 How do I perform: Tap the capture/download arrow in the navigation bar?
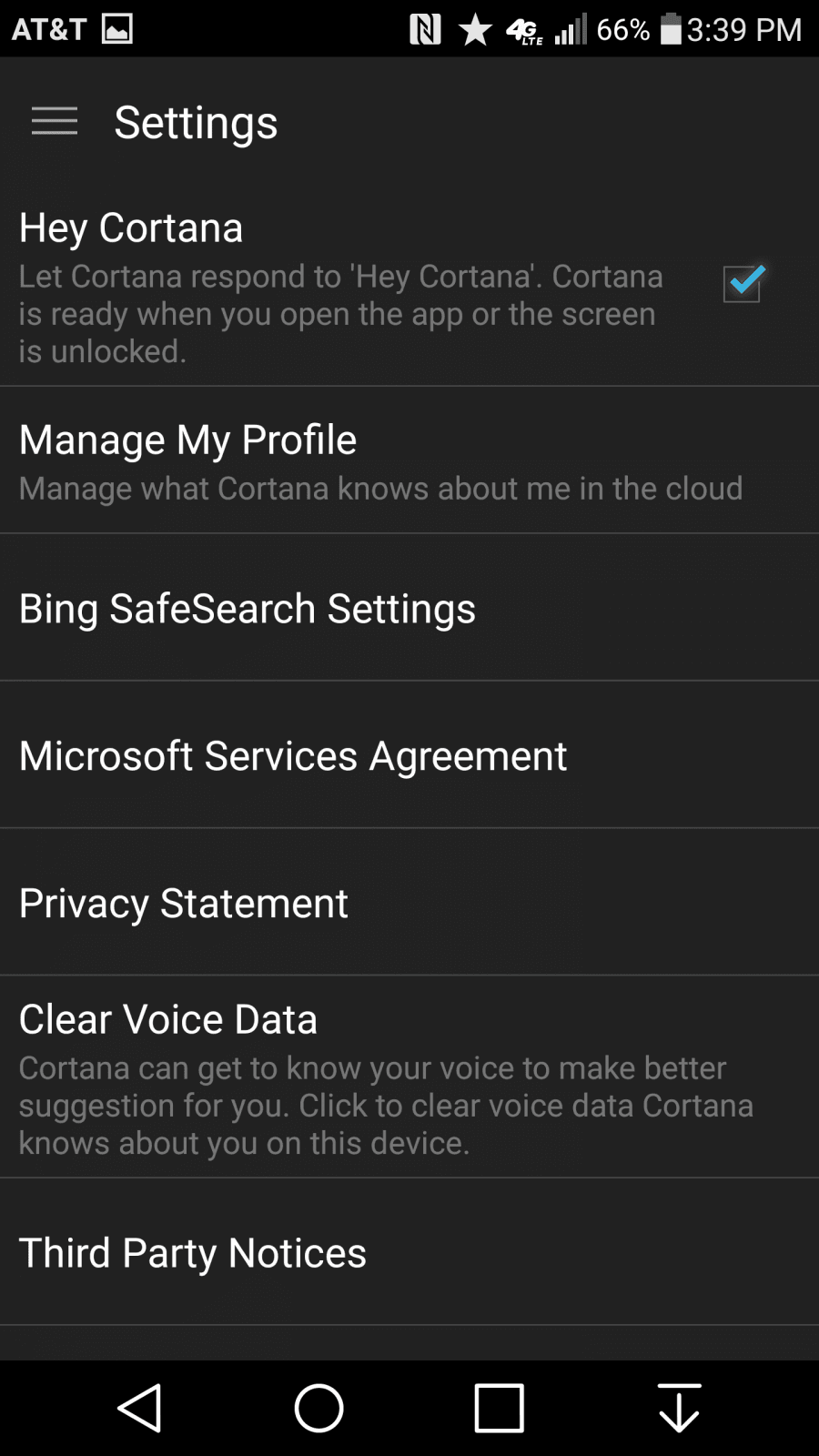click(678, 1410)
